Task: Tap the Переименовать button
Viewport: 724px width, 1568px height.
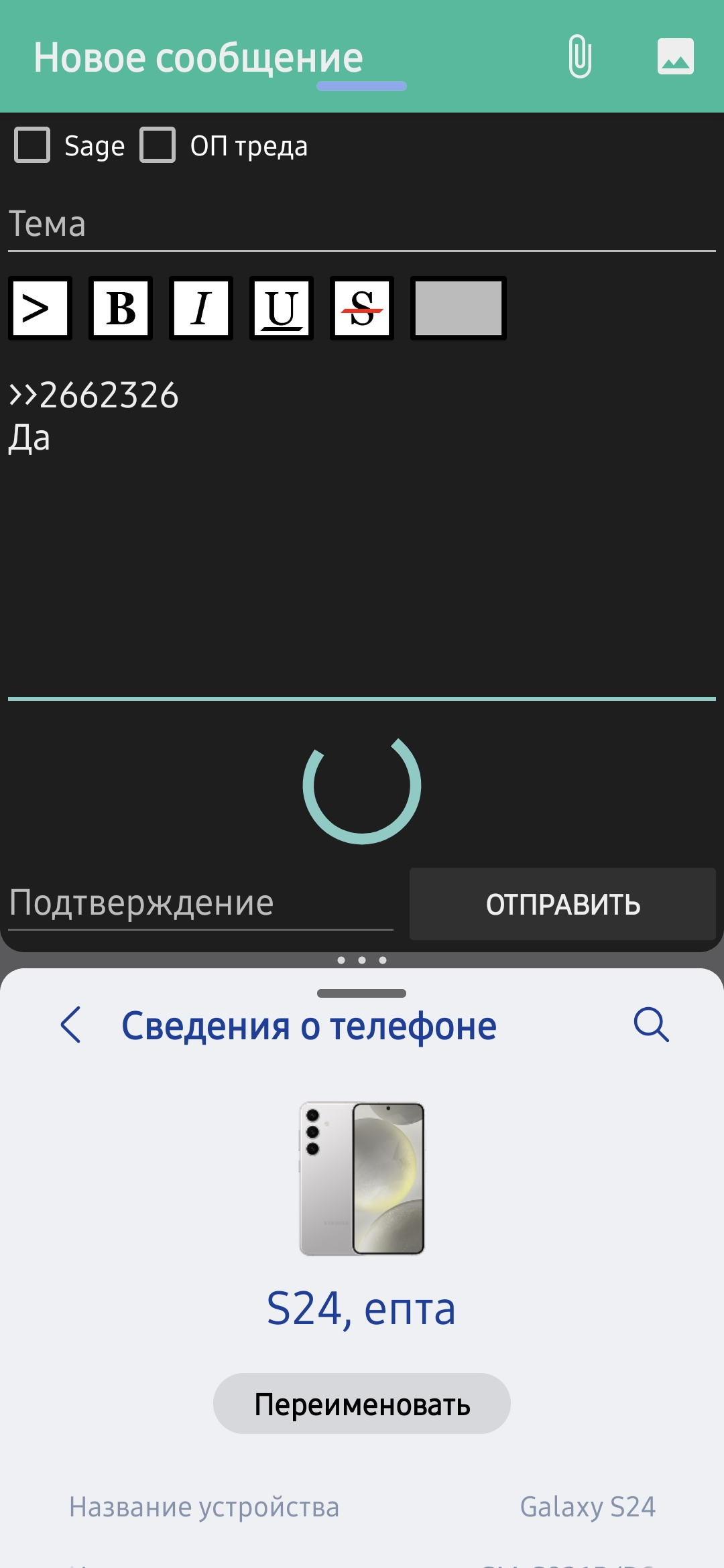Action: click(x=362, y=1404)
